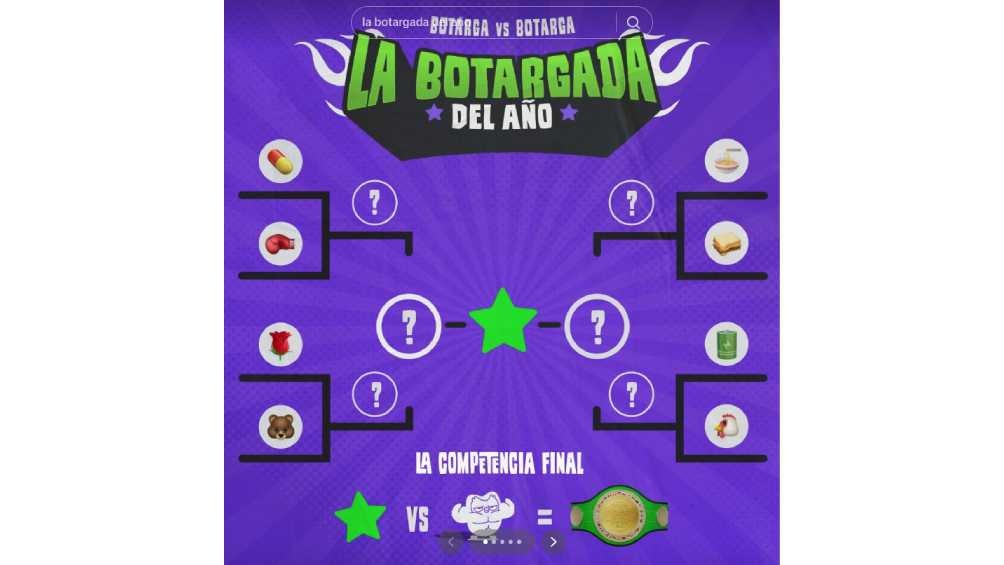Tap the carousel page indicator dots
The image size is (1004, 565).
[x=502, y=542]
